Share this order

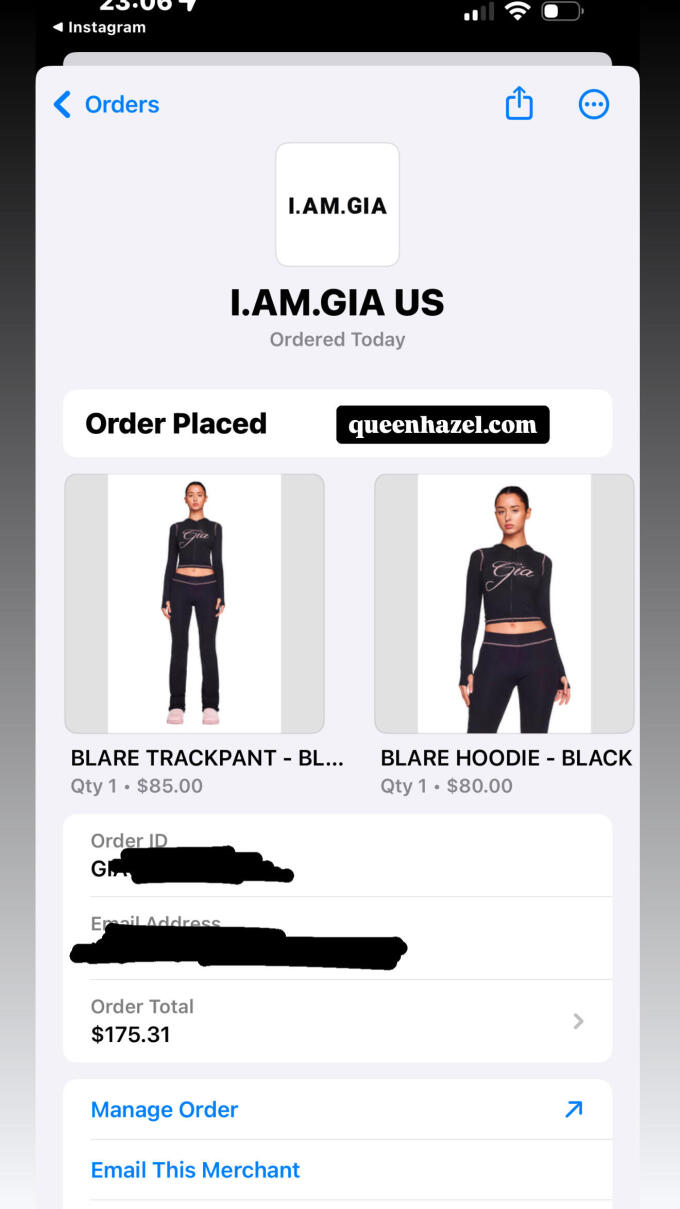pos(519,104)
